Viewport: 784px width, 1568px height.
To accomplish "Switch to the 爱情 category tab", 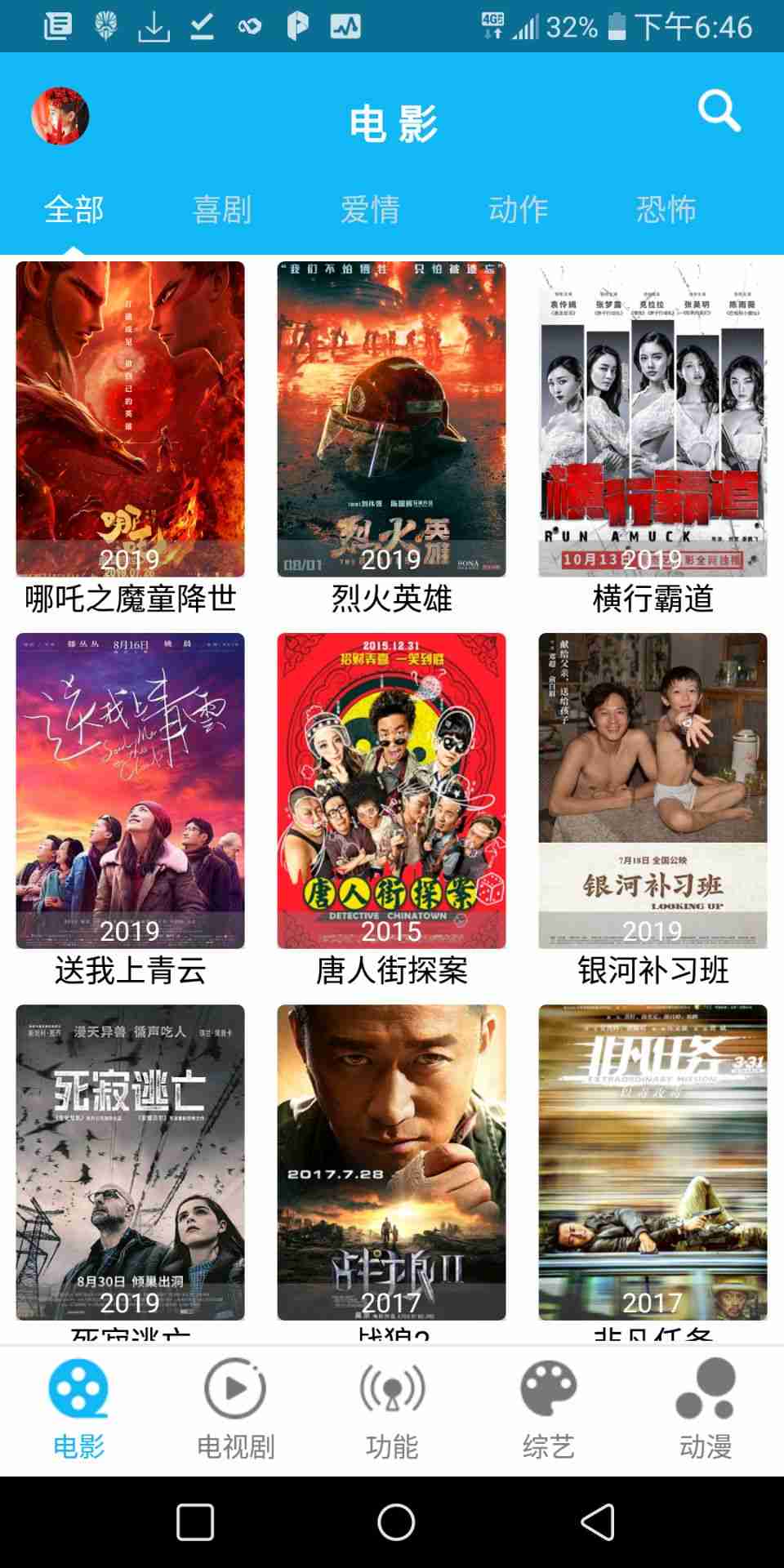I will 370,210.
